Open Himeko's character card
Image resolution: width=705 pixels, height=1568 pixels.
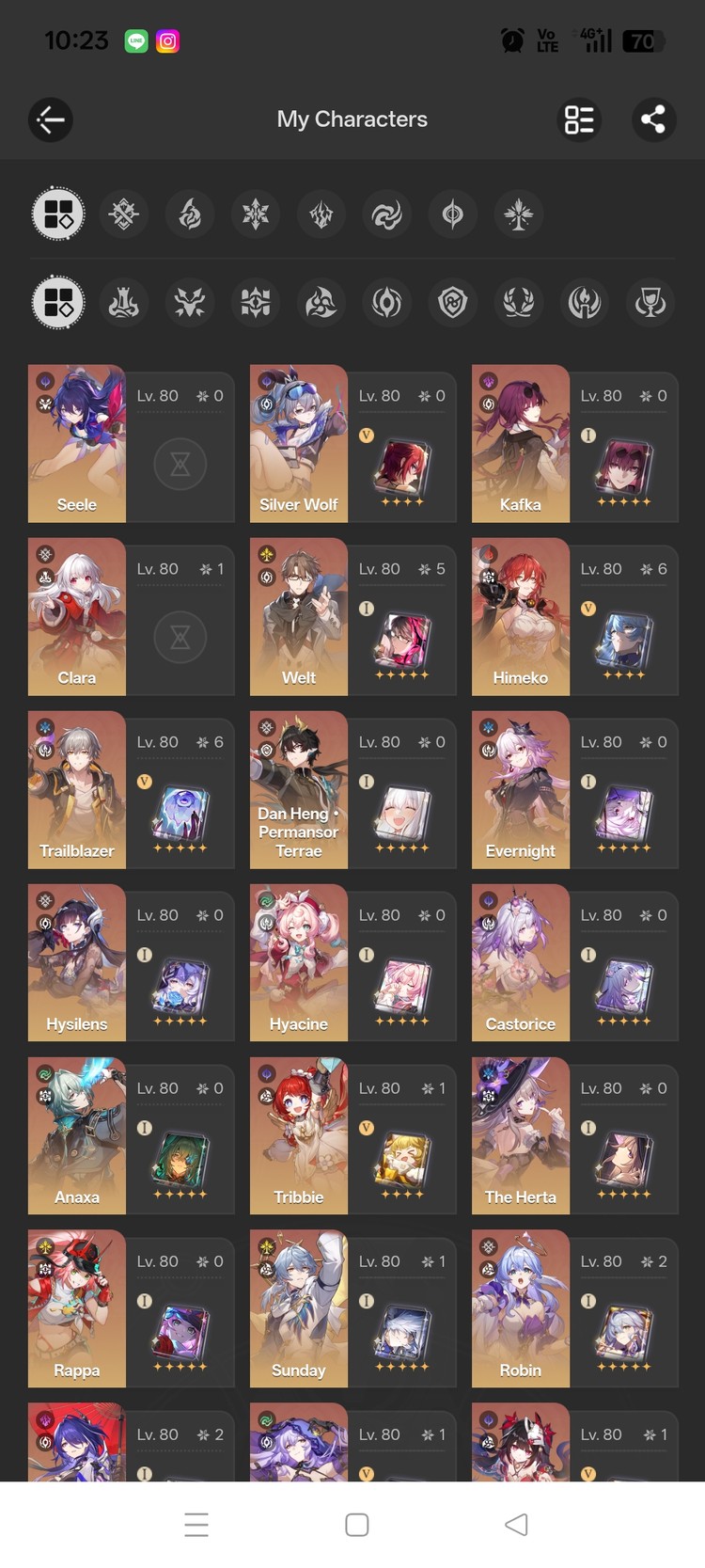521,616
